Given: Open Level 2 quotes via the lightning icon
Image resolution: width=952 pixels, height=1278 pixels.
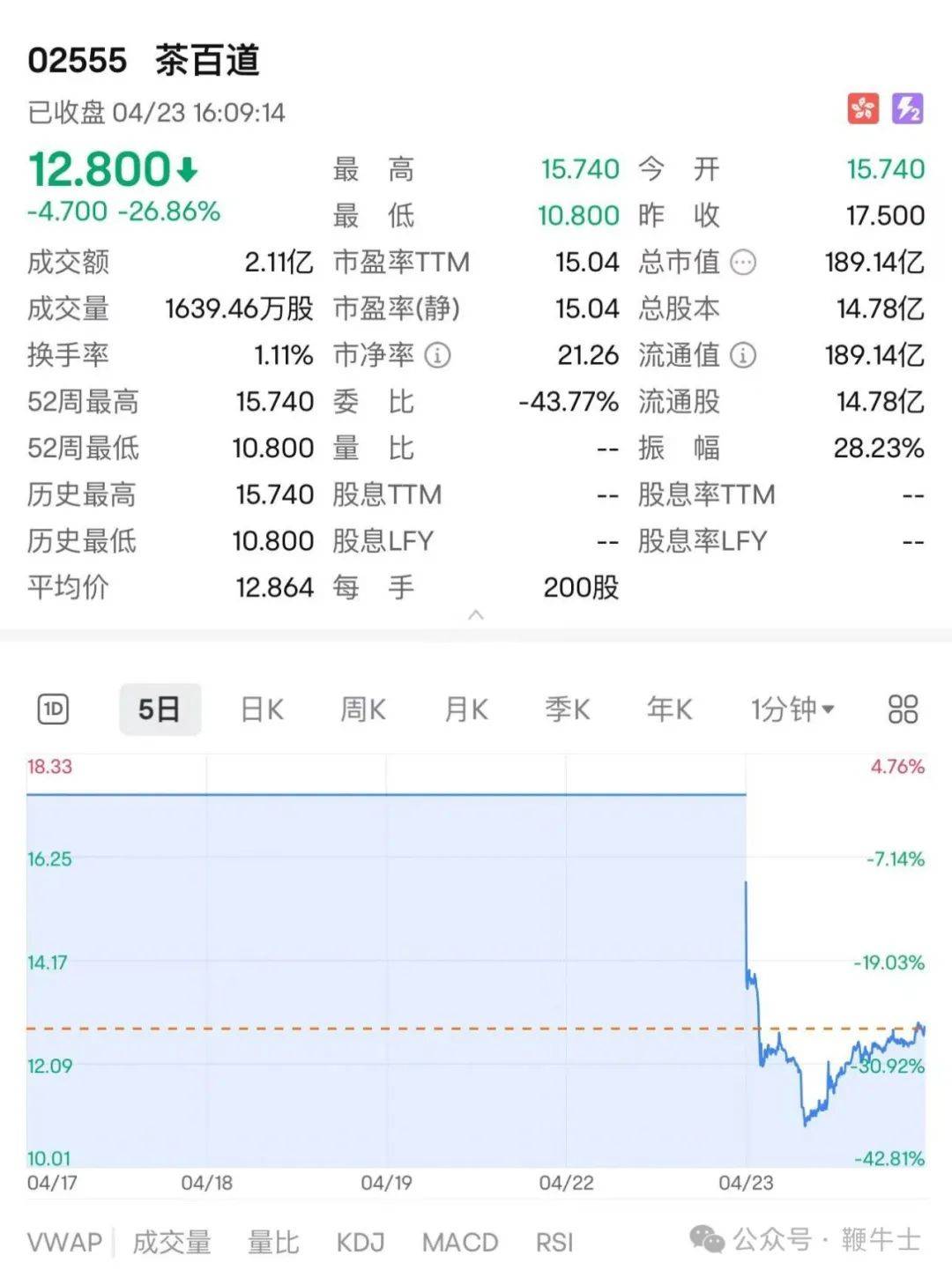Looking at the screenshot, I should pyautogui.click(x=908, y=107).
